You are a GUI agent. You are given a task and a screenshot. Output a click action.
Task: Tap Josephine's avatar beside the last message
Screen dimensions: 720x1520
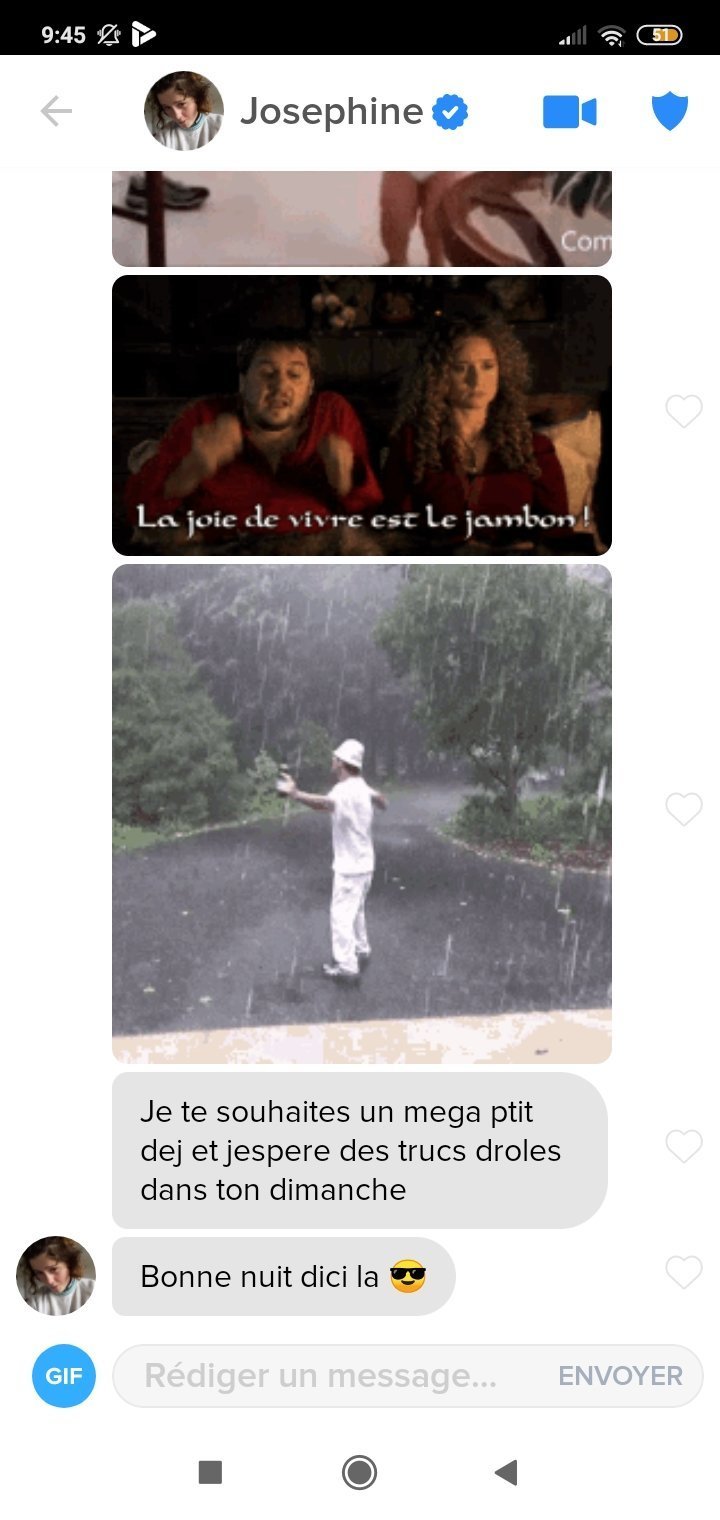pos(56,1276)
